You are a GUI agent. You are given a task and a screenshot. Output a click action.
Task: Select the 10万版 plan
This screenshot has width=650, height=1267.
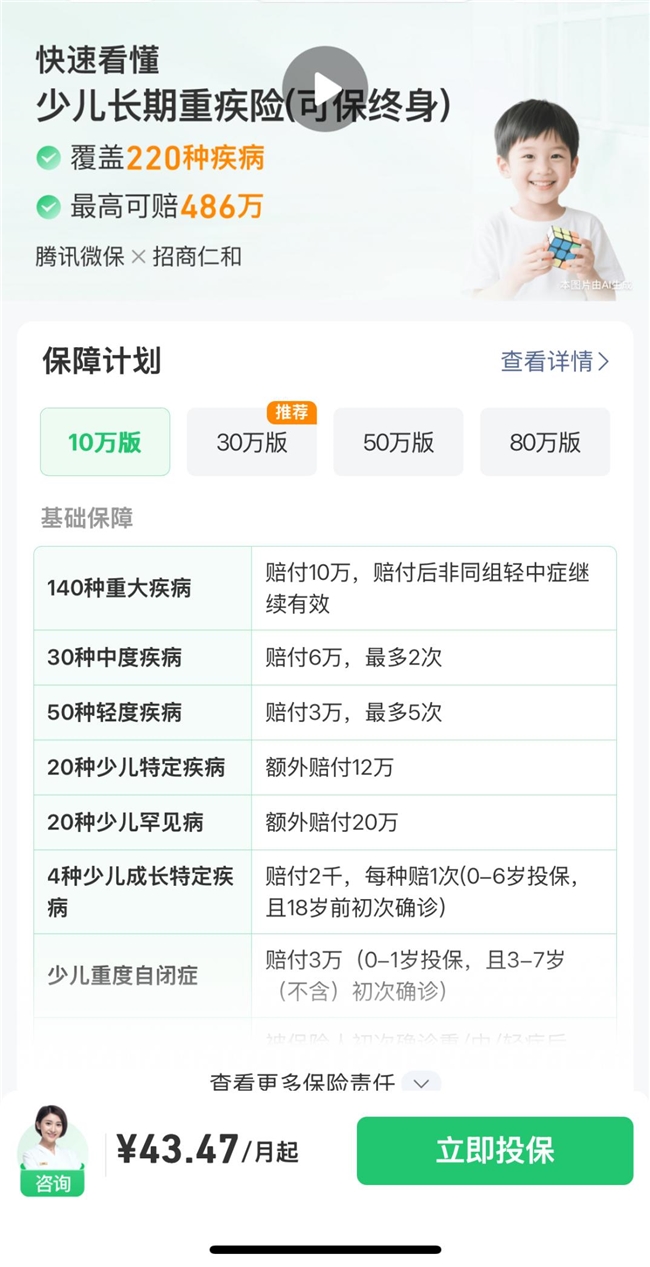point(105,442)
